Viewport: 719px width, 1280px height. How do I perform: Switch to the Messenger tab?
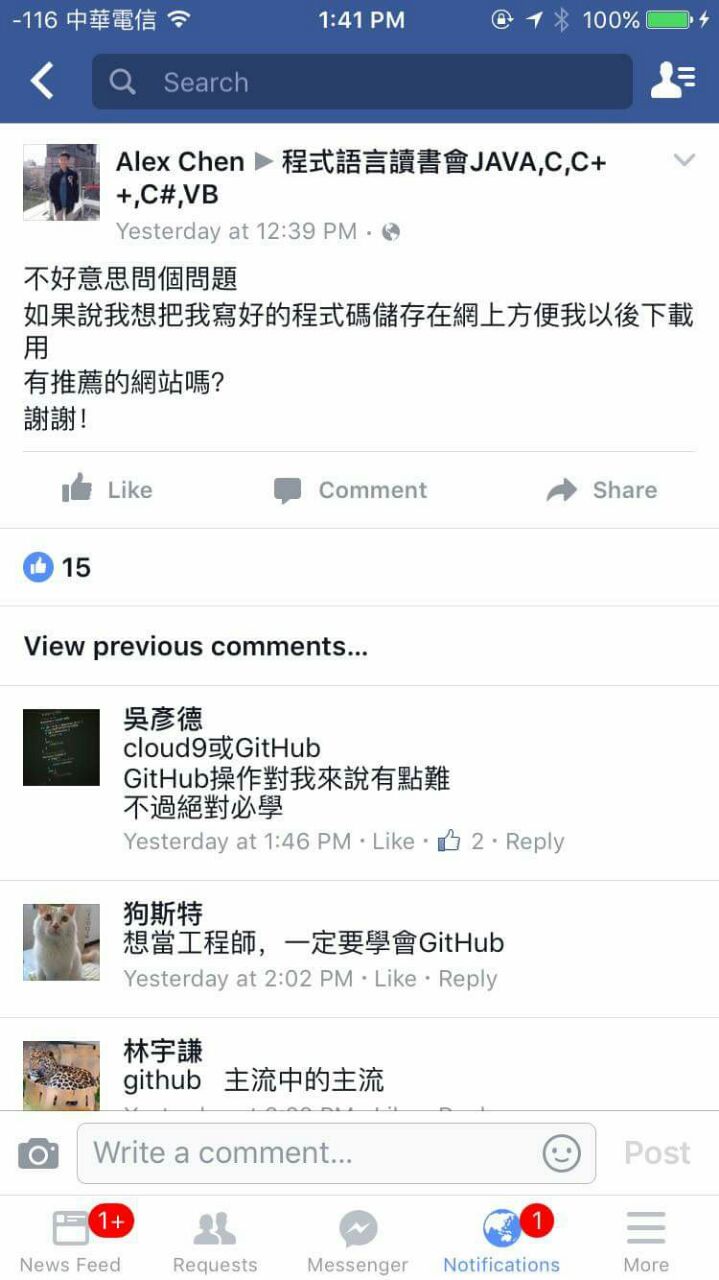click(x=358, y=1241)
